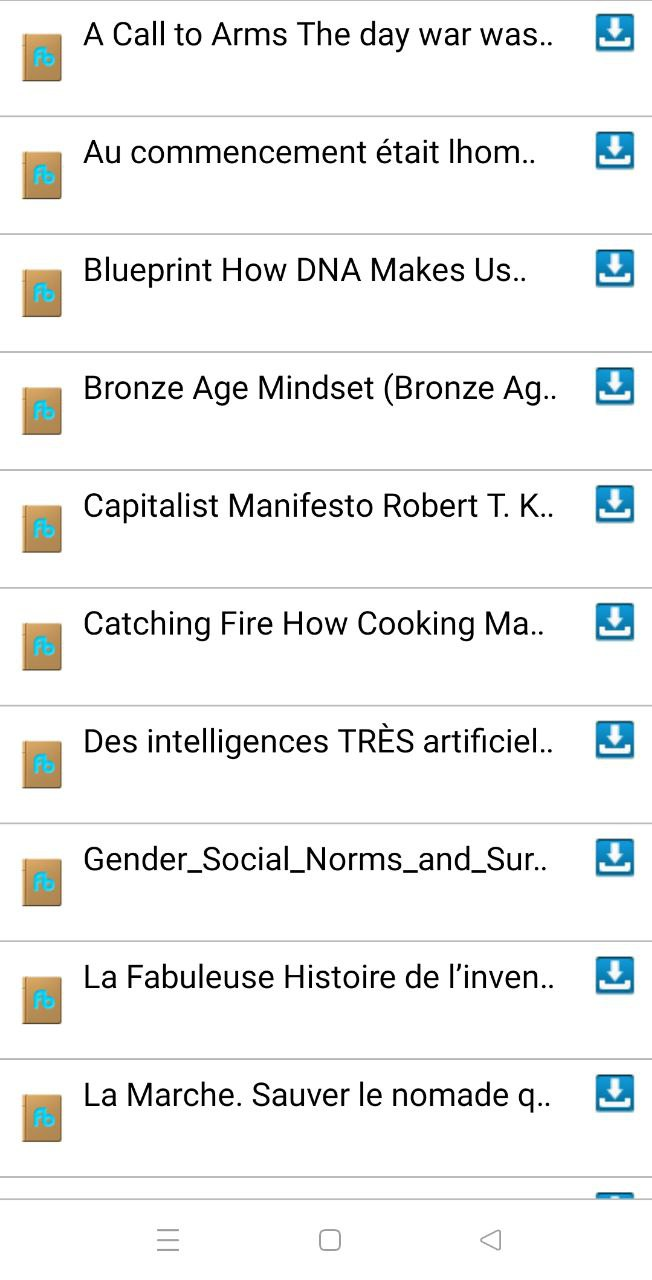Go to the home screen
652x1280 pixels.
(329, 1240)
